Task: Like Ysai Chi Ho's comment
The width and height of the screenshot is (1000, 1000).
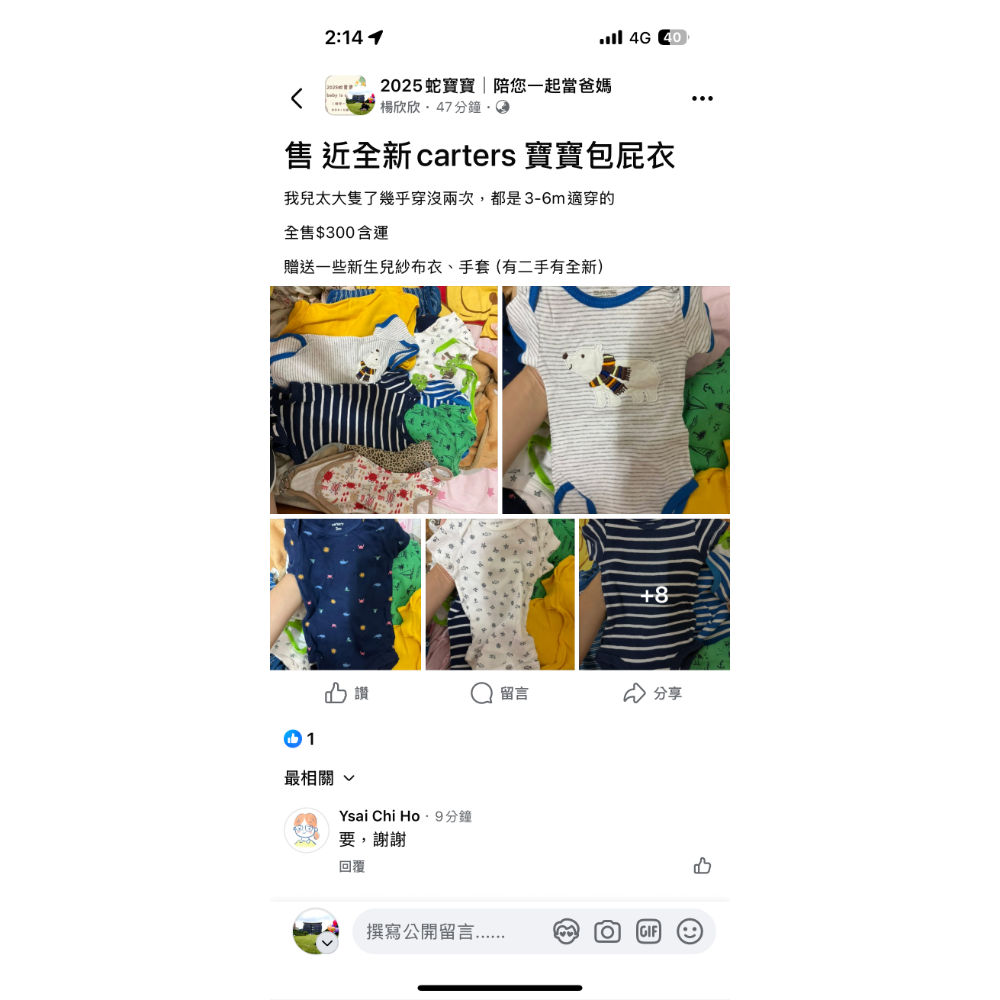Action: [x=702, y=866]
